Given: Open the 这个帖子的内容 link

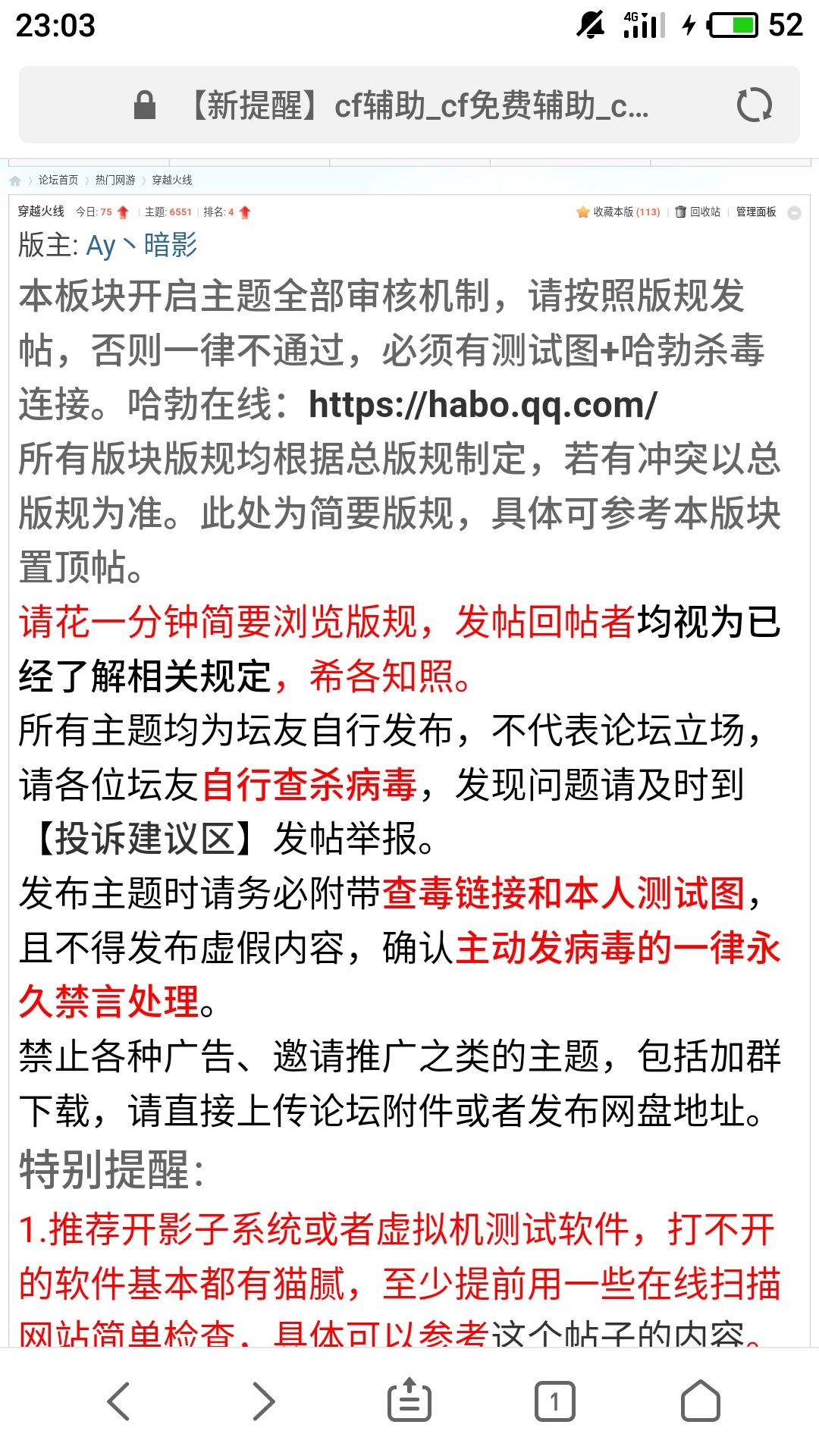Looking at the screenshot, I should pos(617,1333).
